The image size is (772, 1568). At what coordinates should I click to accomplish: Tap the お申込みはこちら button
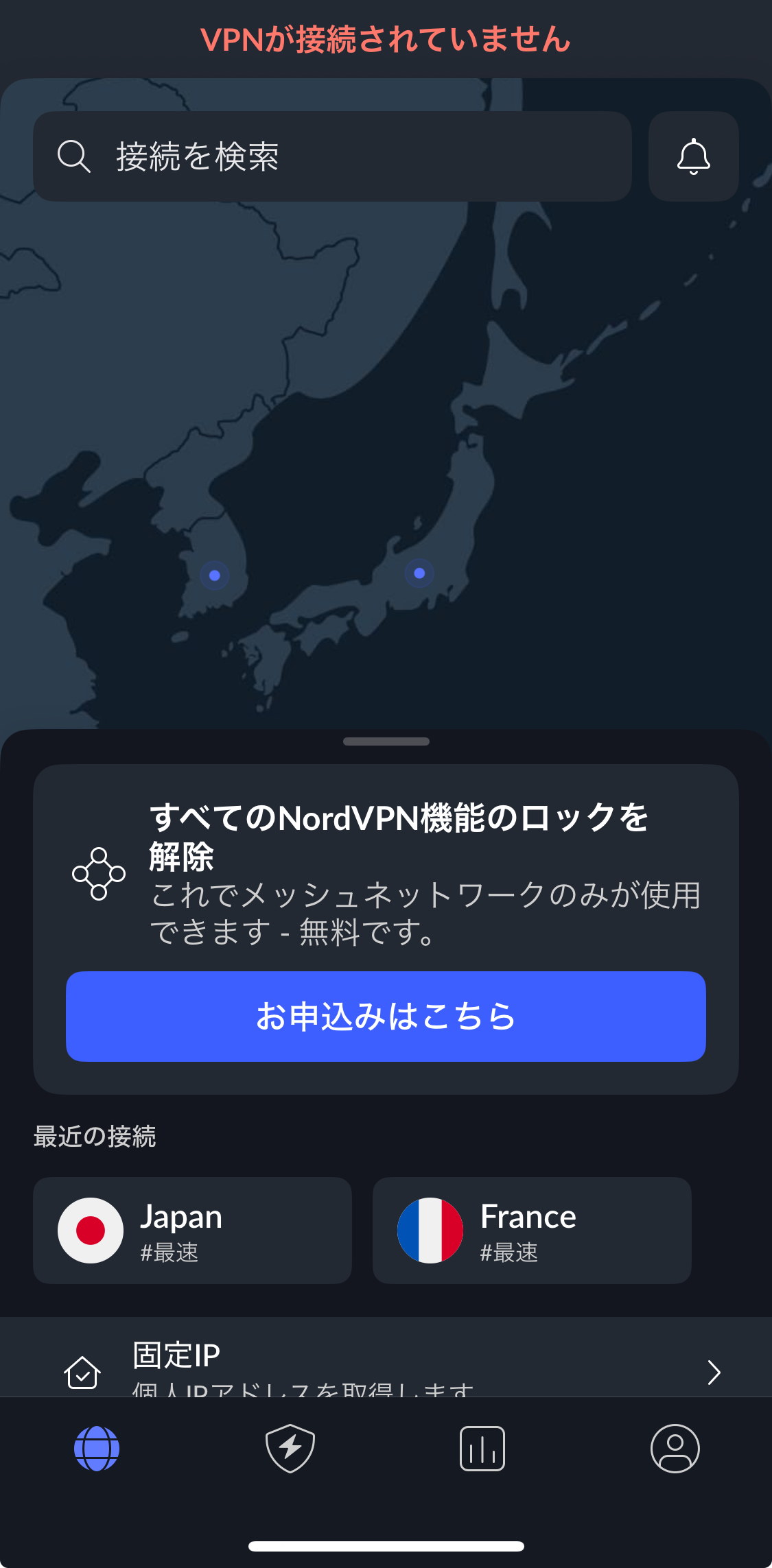[x=386, y=1016]
